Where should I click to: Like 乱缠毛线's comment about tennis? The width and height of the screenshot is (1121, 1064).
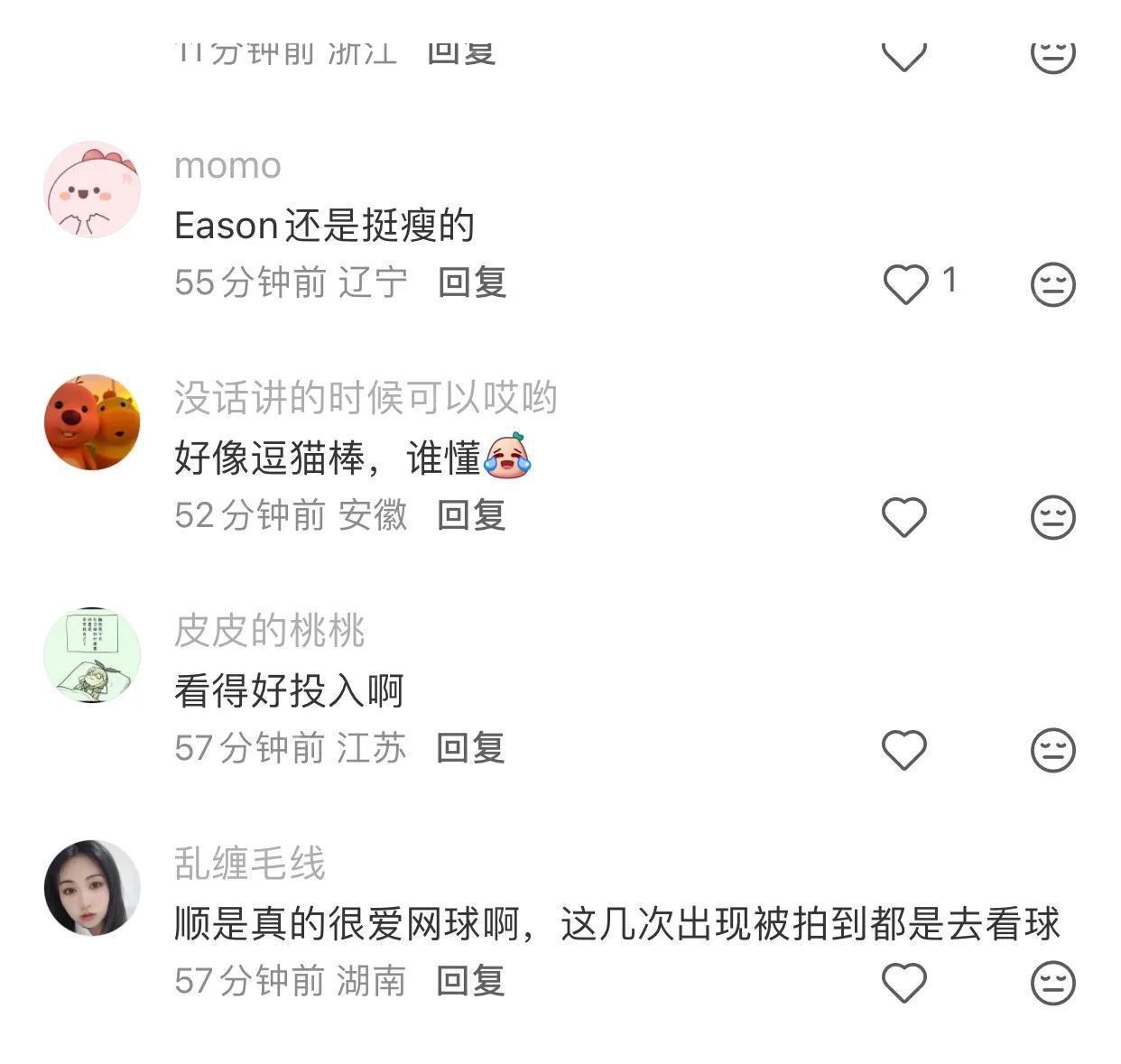[x=904, y=983]
